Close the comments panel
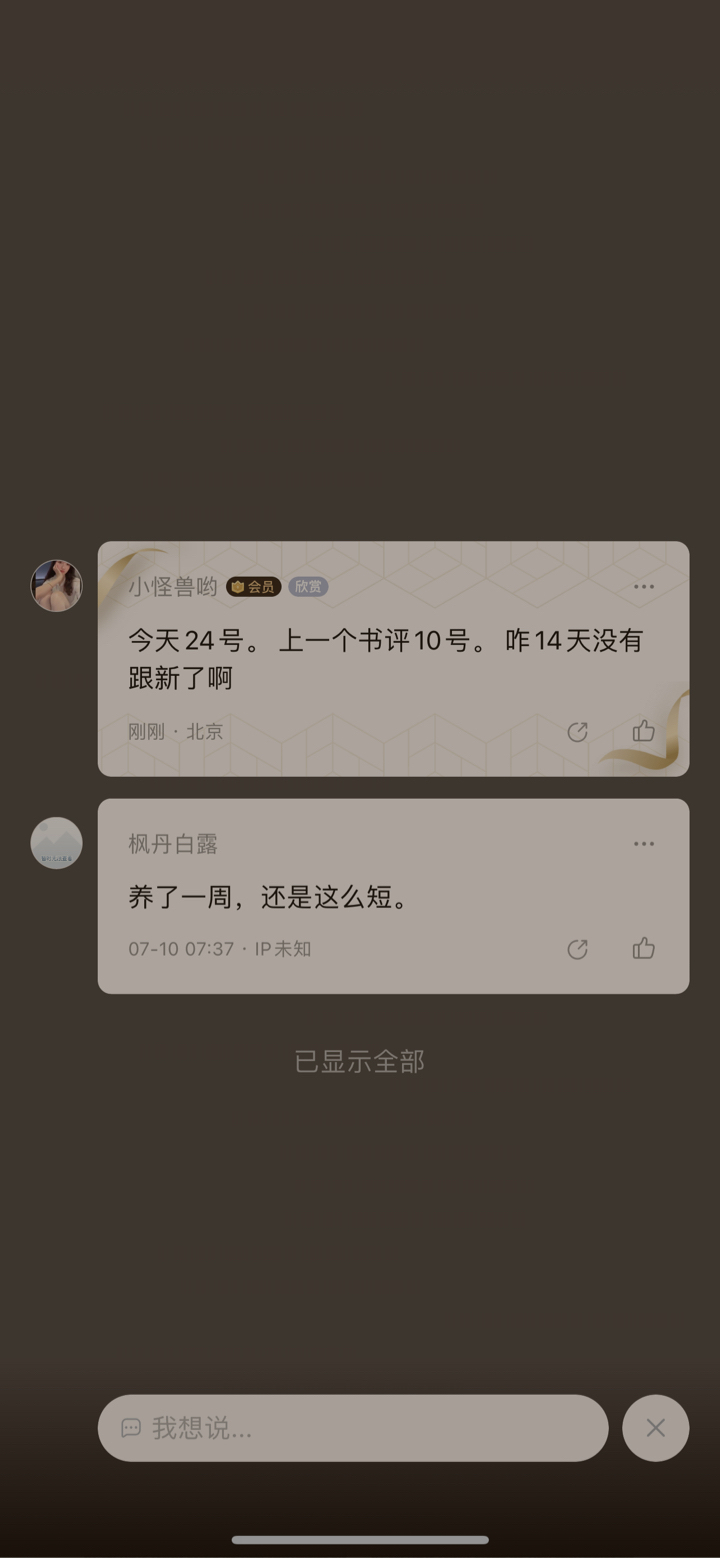The width and height of the screenshot is (720, 1558). [655, 1428]
